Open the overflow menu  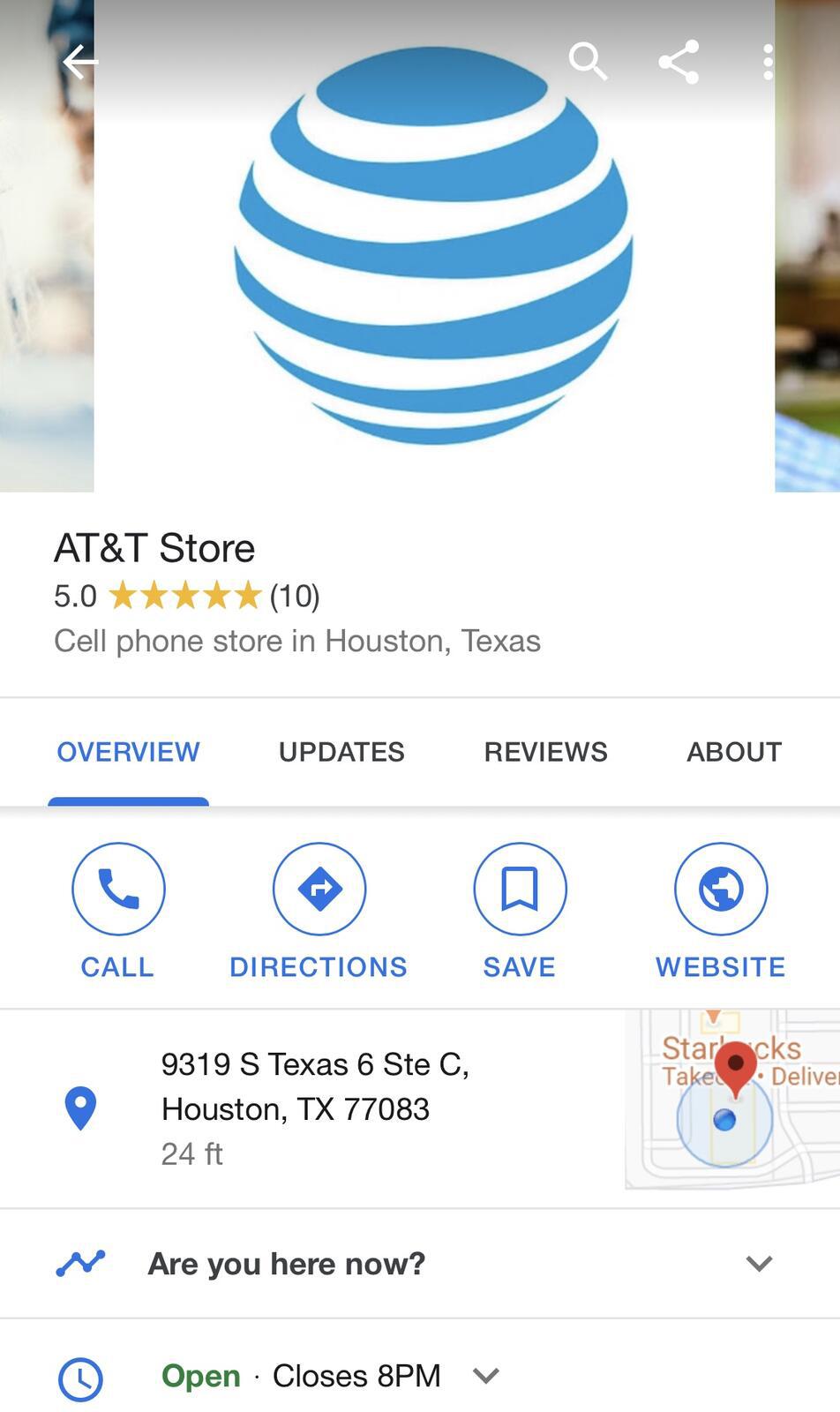768,62
